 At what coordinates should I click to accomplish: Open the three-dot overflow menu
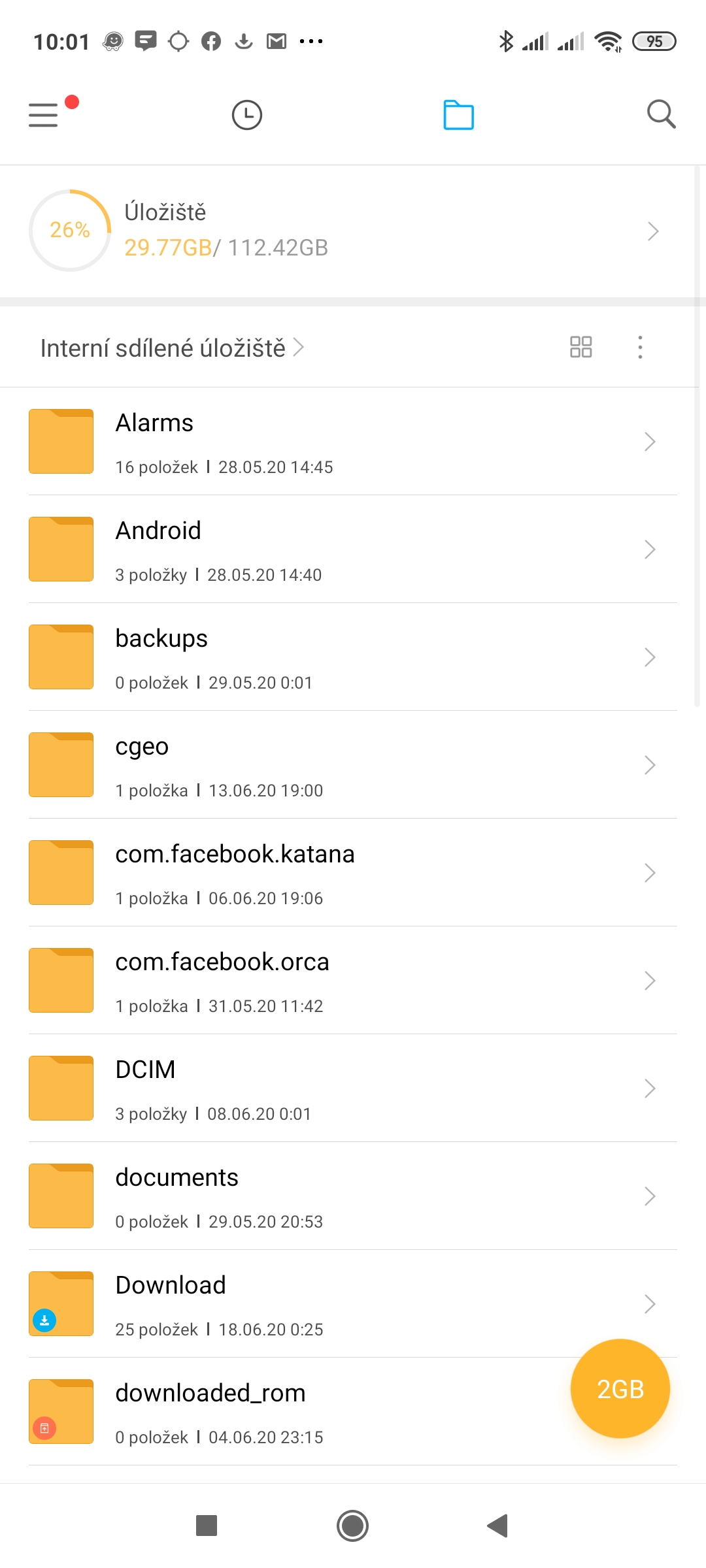tap(640, 347)
